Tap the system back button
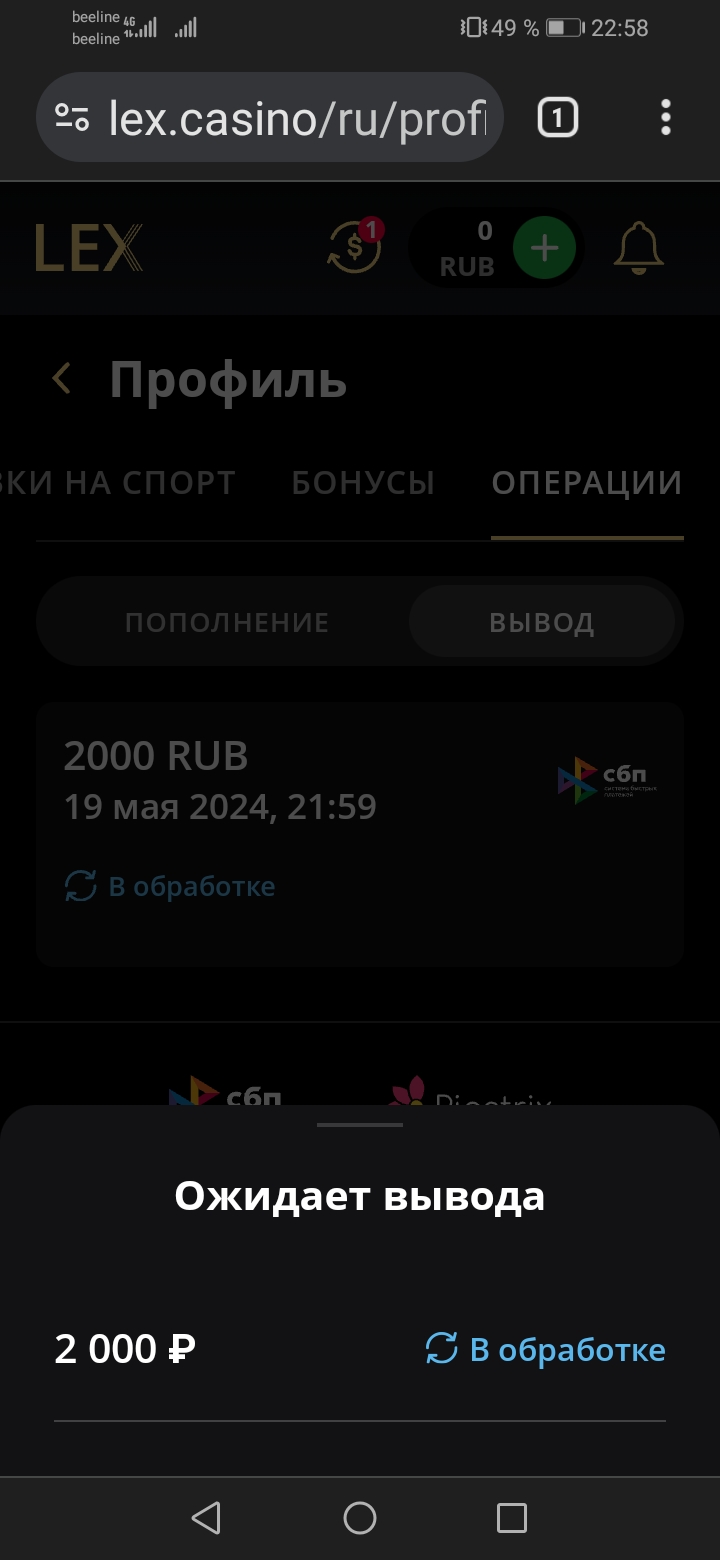720x1560 pixels. tap(206, 1518)
